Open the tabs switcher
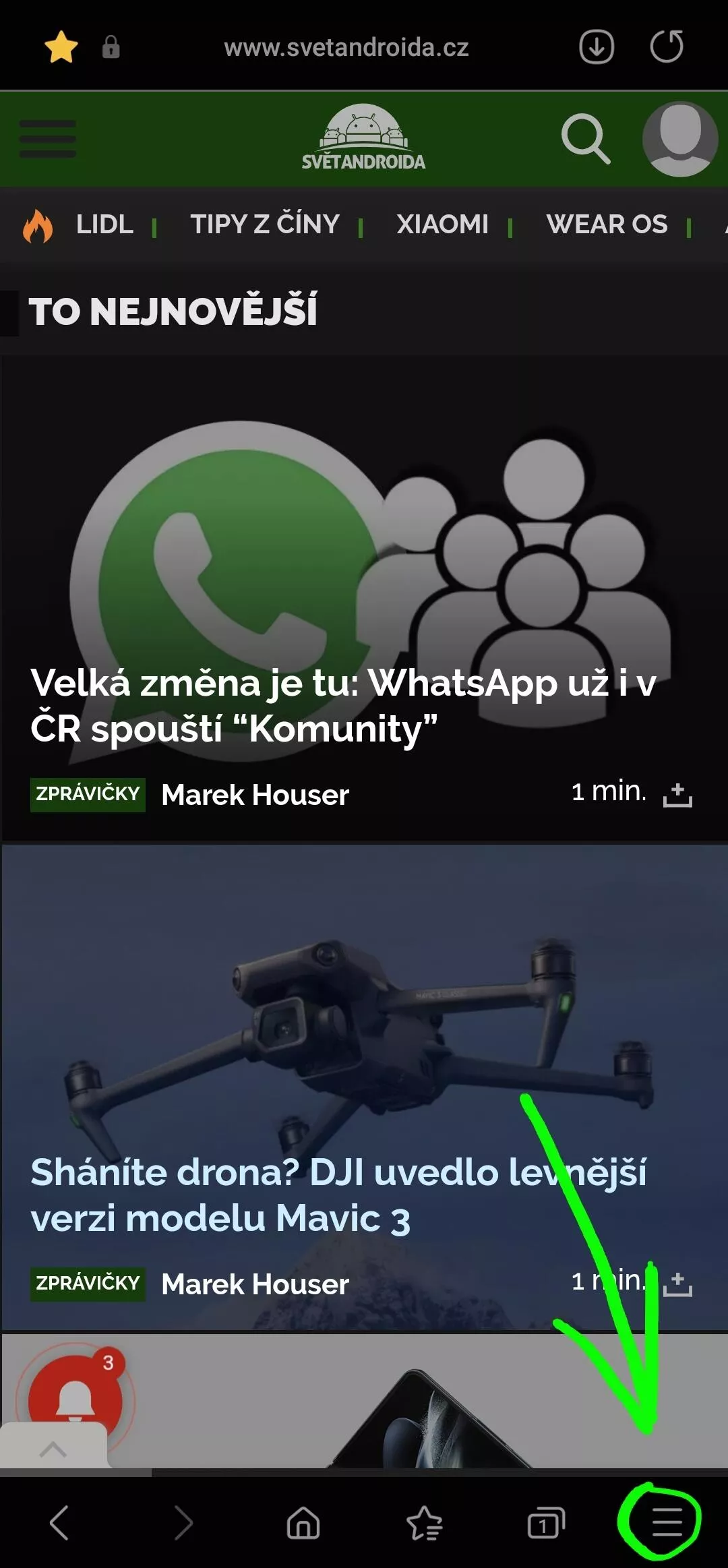 pyautogui.click(x=545, y=1523)
